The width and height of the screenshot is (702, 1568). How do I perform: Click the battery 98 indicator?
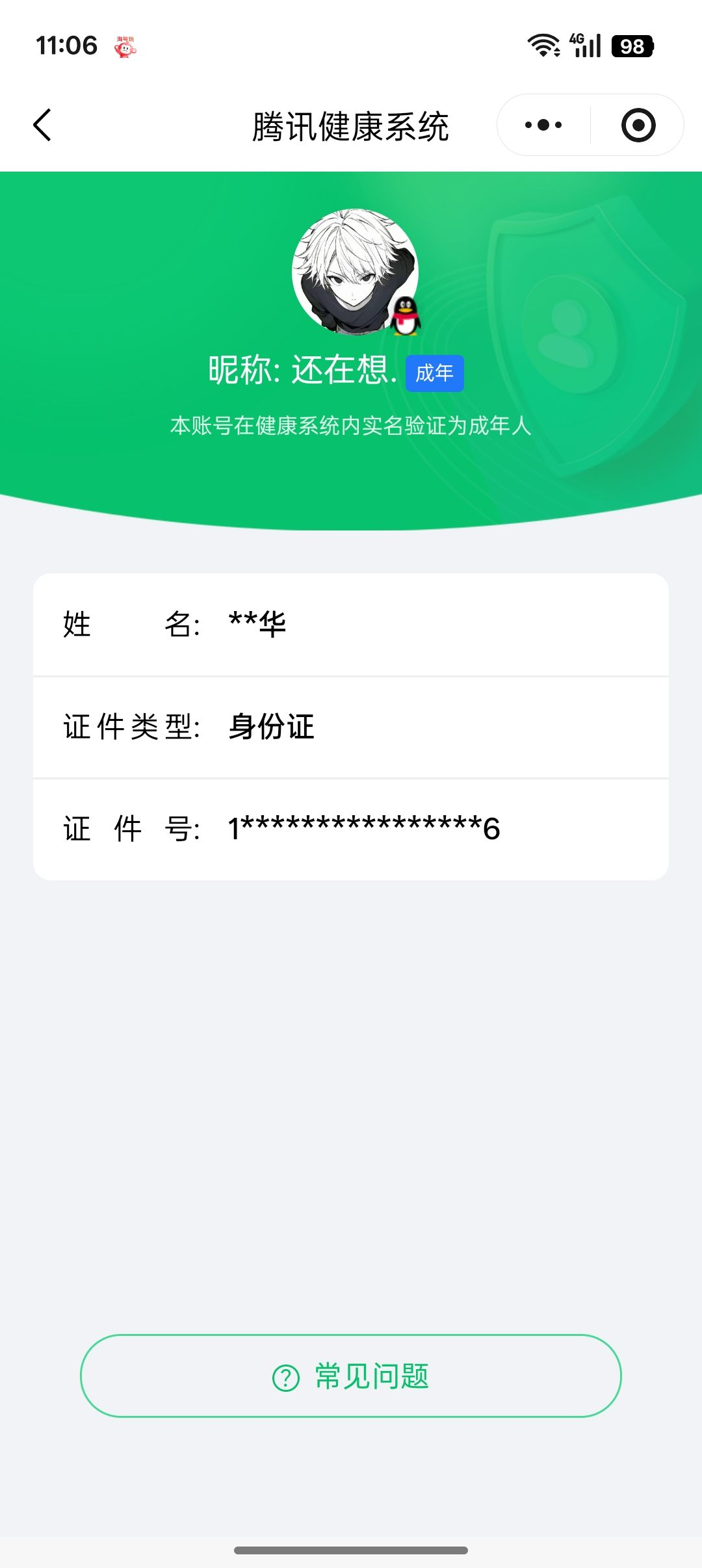628,46
